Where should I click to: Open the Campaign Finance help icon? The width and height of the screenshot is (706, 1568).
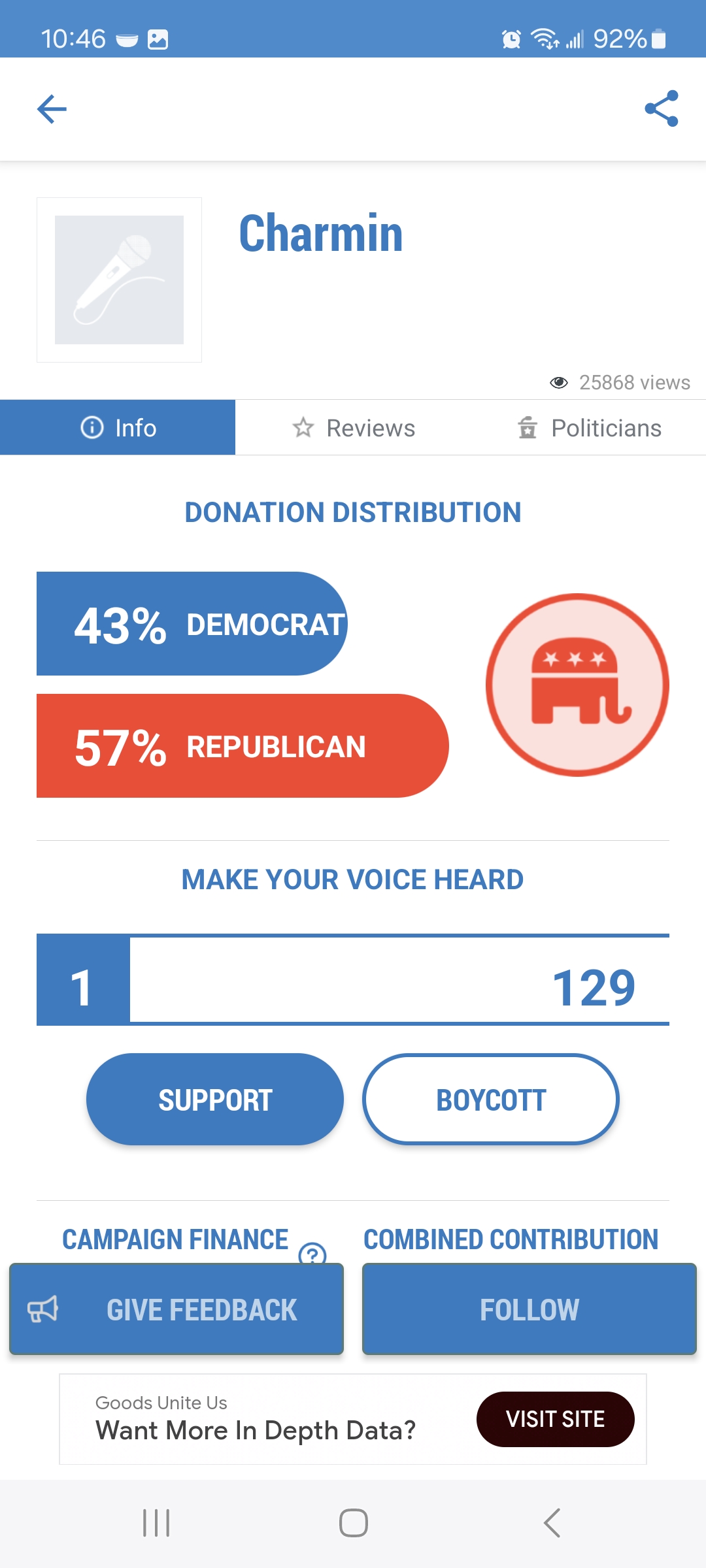coord(312,1253)
